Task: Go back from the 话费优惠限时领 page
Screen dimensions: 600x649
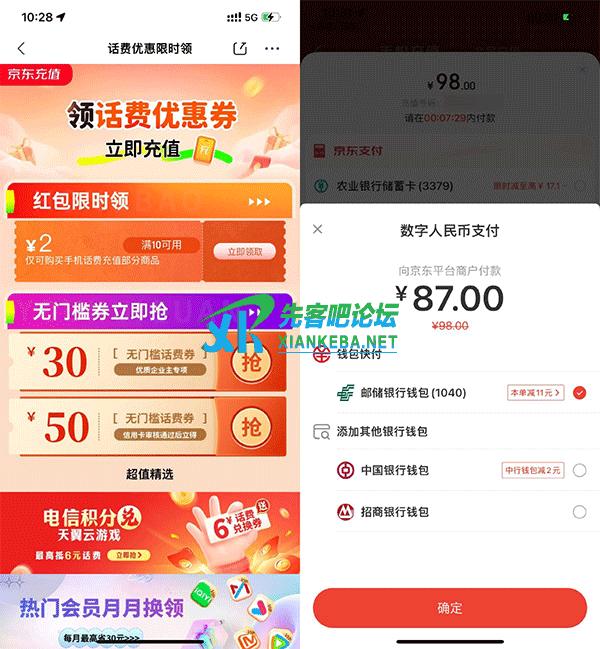Action: [21, 48]
